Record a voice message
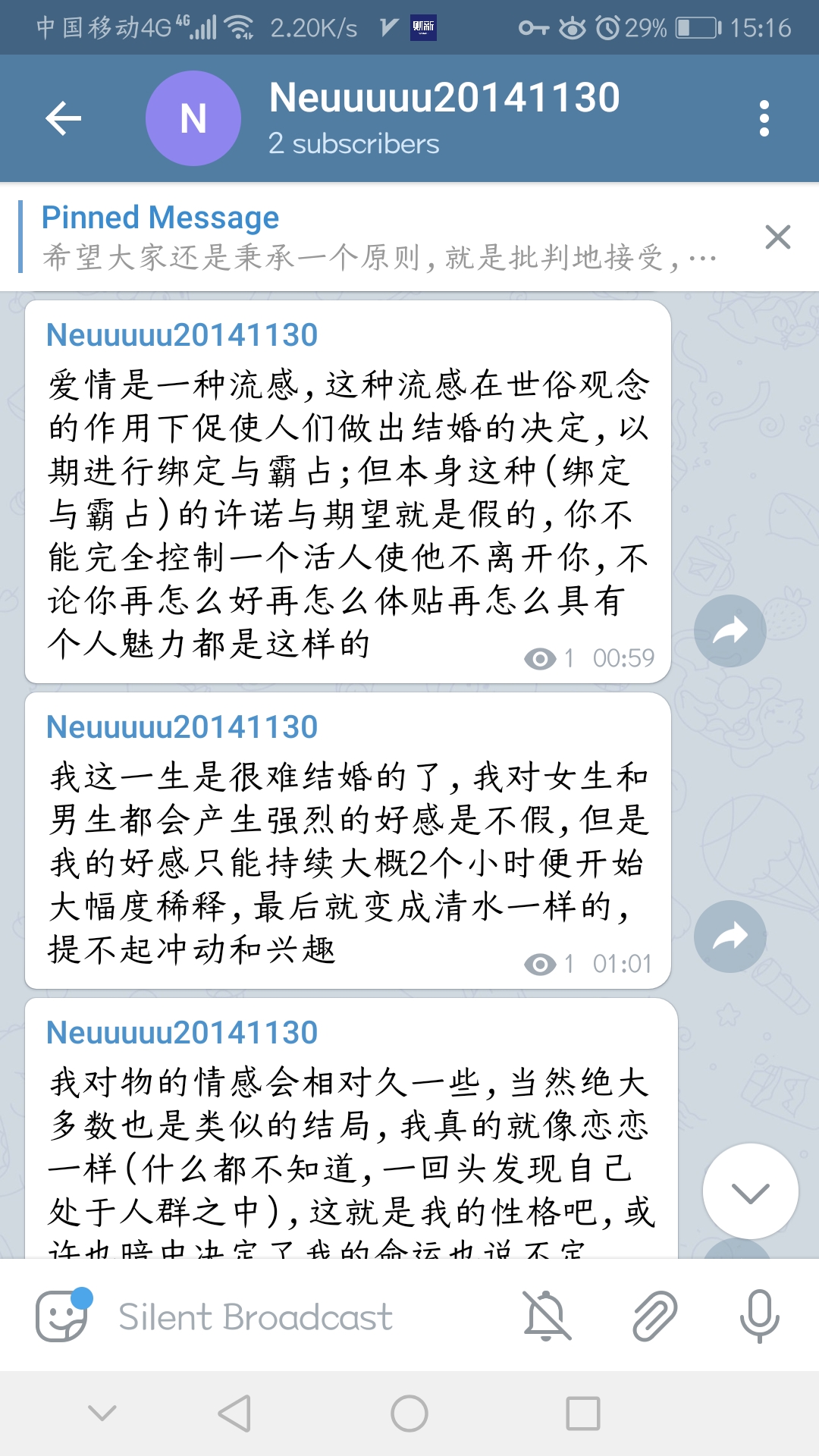The height and width of the screenshot is (1456, 819). [x=759, y=1316]
